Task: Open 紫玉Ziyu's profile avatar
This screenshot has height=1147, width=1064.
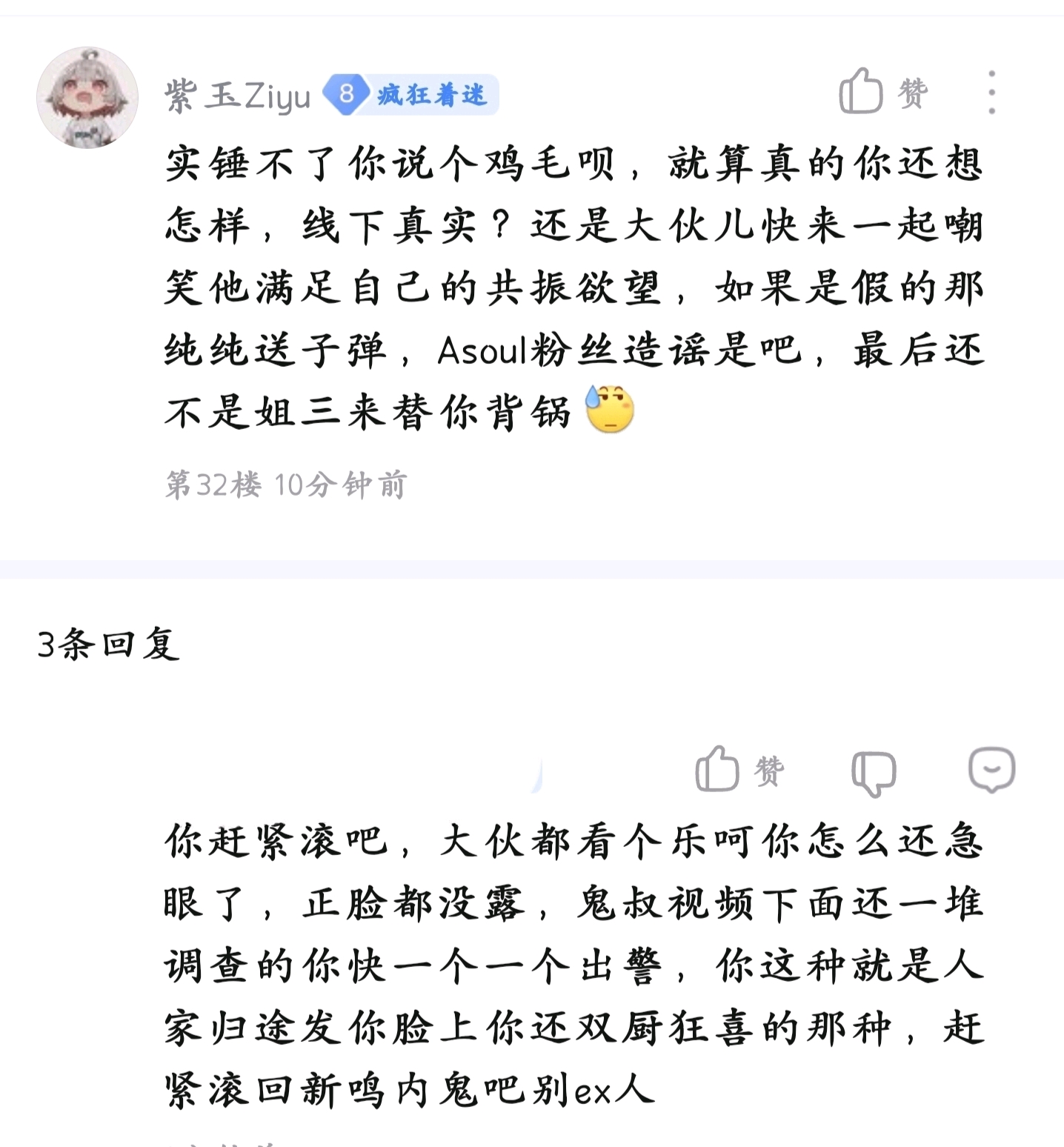Action: coord(87,98)
